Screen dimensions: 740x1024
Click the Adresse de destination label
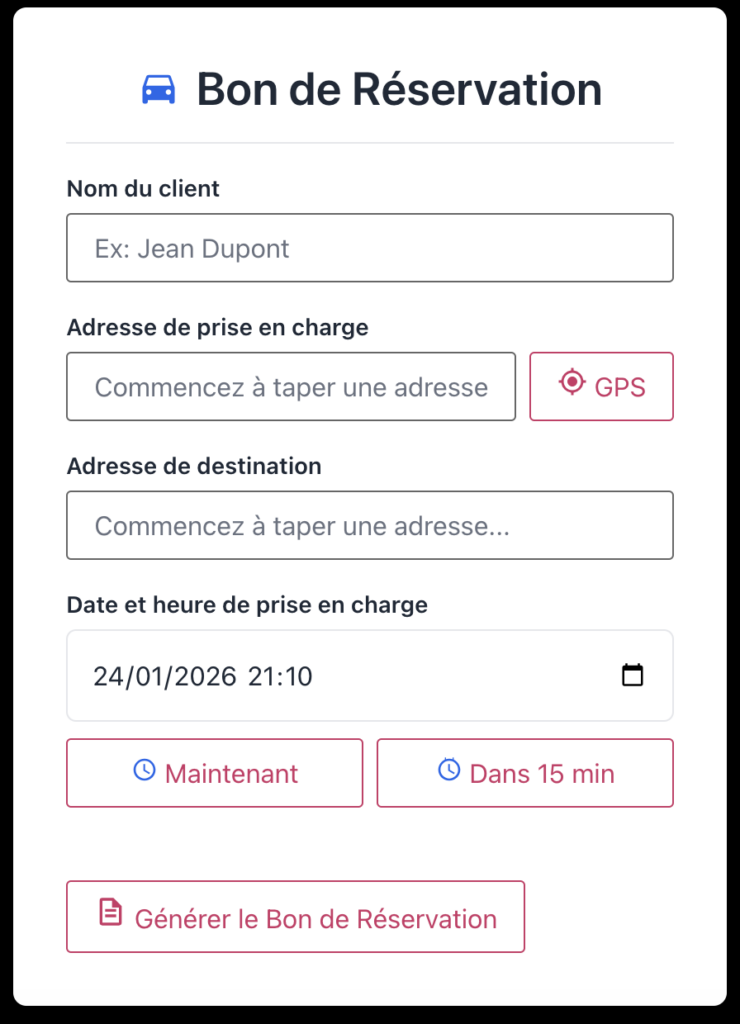[x=194, y=466]
